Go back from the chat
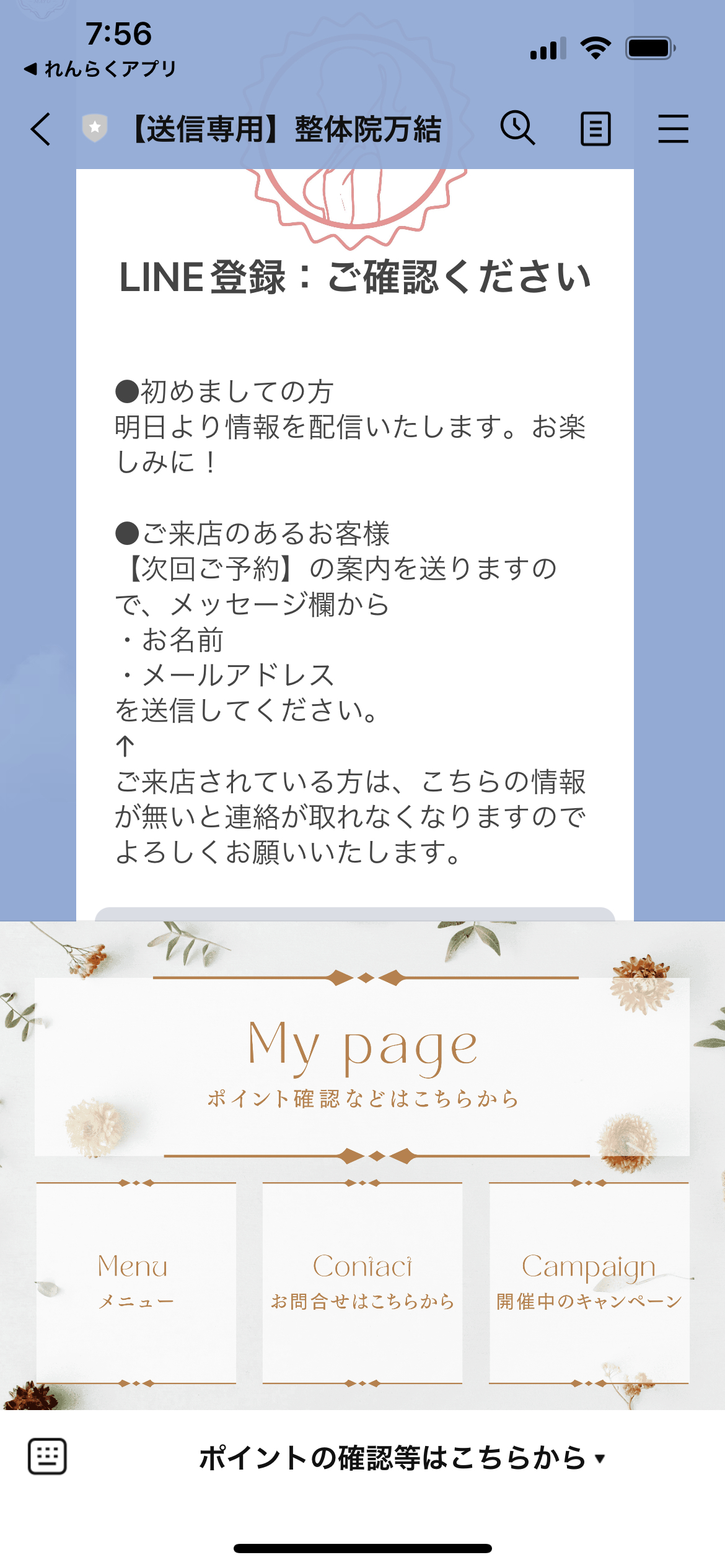The width and height of the screenshot is (725, 1568). pos(41,129)
